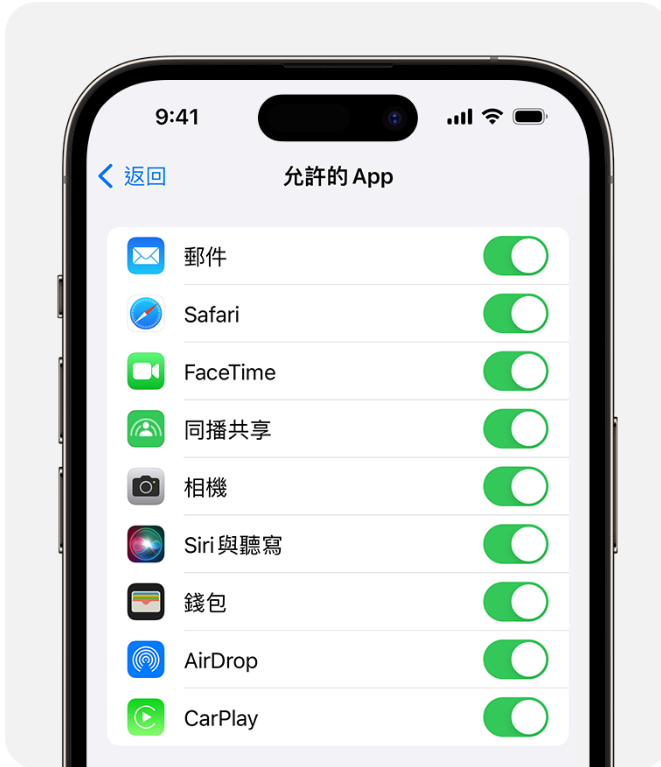Turn off the 郵件 switch

tap(515, 256)
